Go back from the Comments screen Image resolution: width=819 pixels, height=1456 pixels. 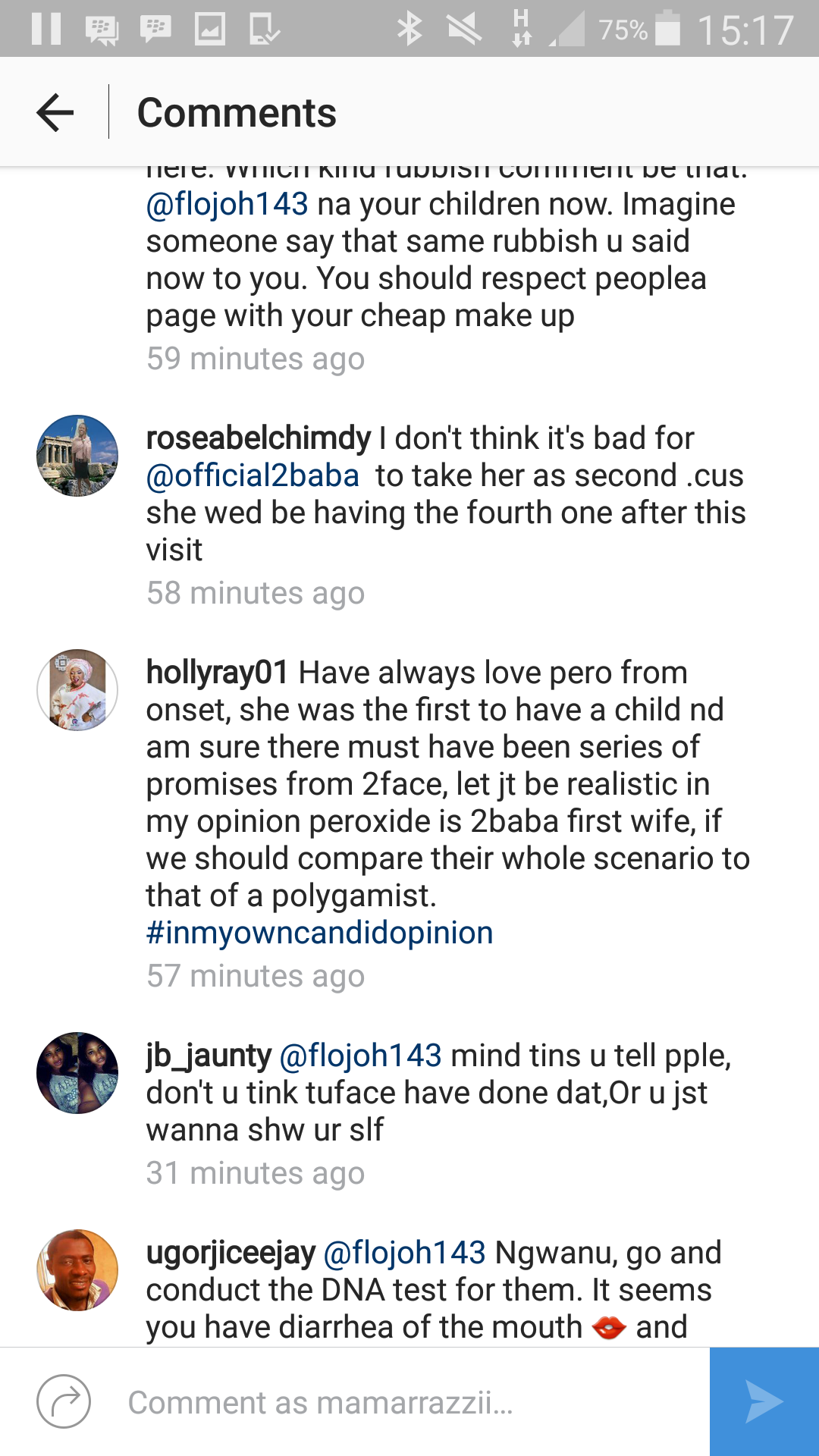click(x=55, y=112)
